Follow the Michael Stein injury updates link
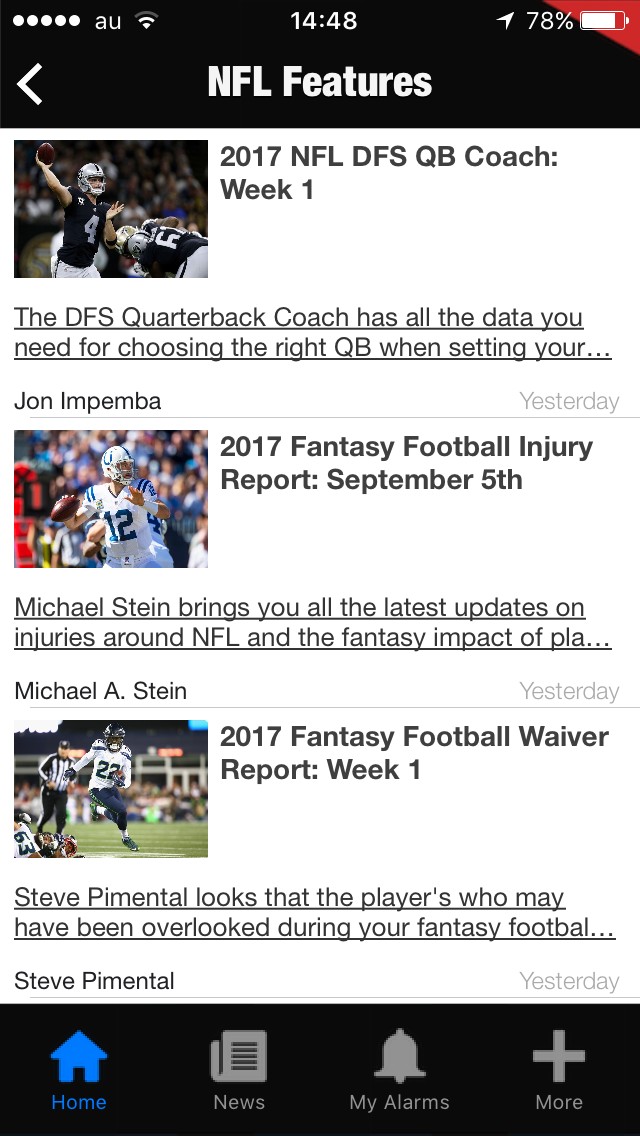 [312, 623]
